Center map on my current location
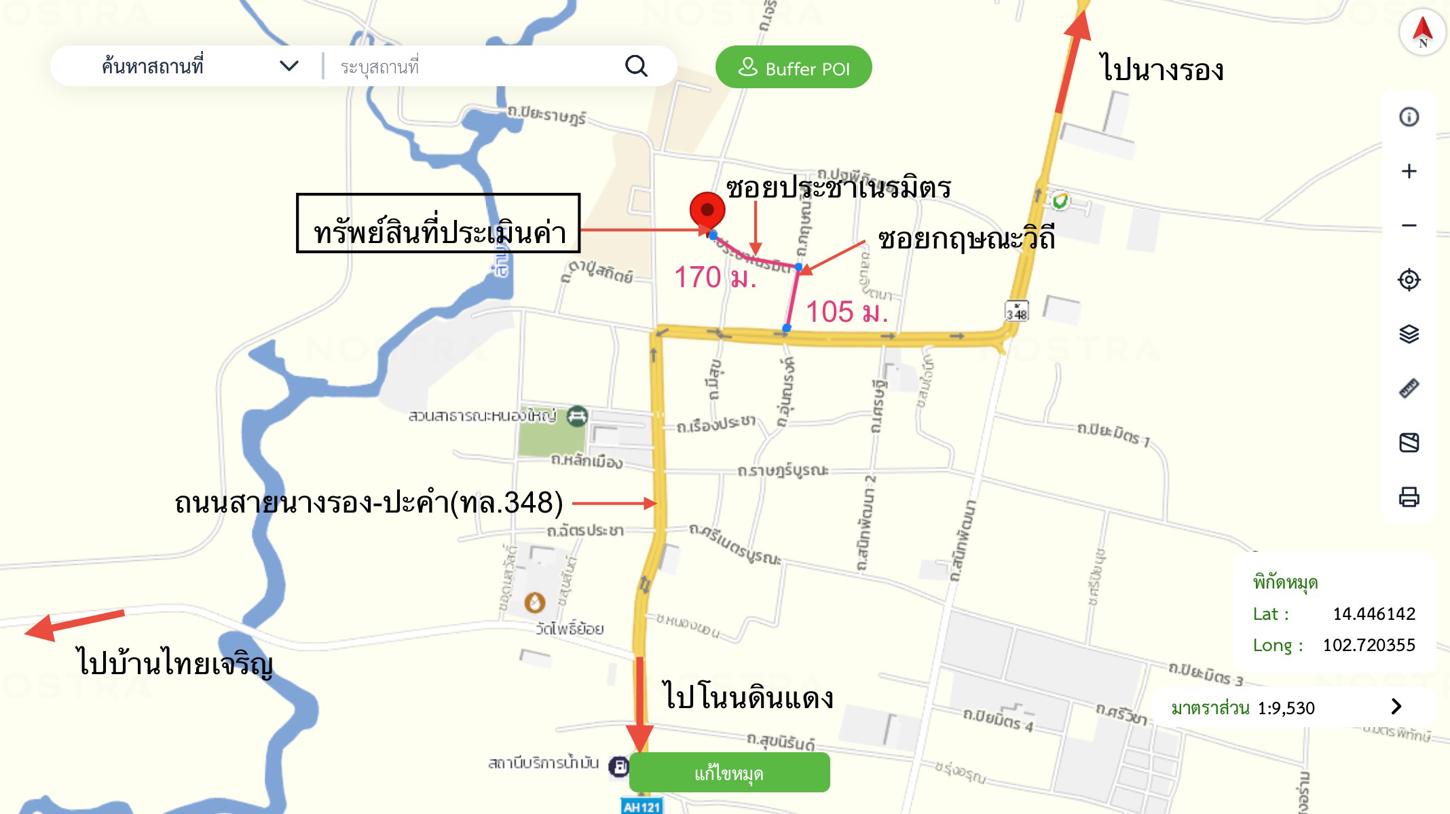The width and height of the screenshot is (1450, 814). pos(1409,279)
